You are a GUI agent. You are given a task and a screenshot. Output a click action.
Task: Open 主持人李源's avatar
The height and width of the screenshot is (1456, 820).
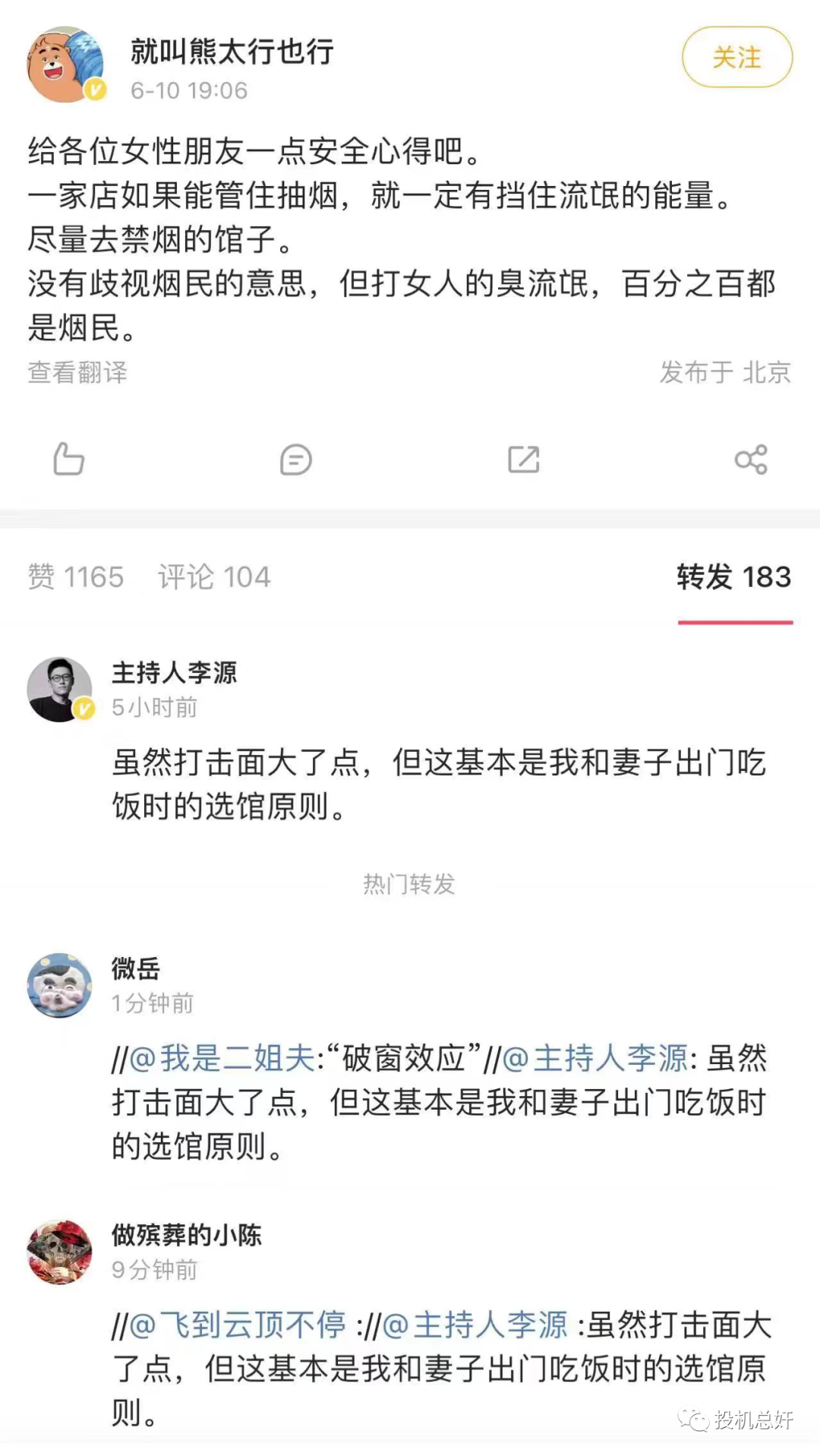[x=60, y=690]
